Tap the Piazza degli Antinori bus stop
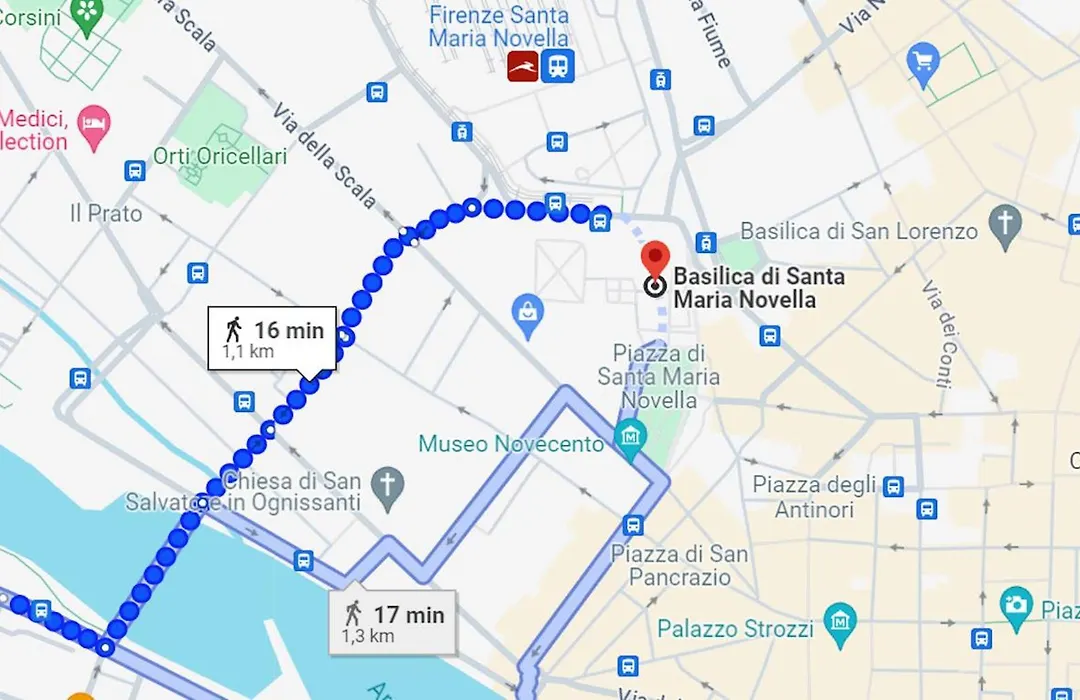This screenshot has height=700, width=1080. tap(894, 487)
